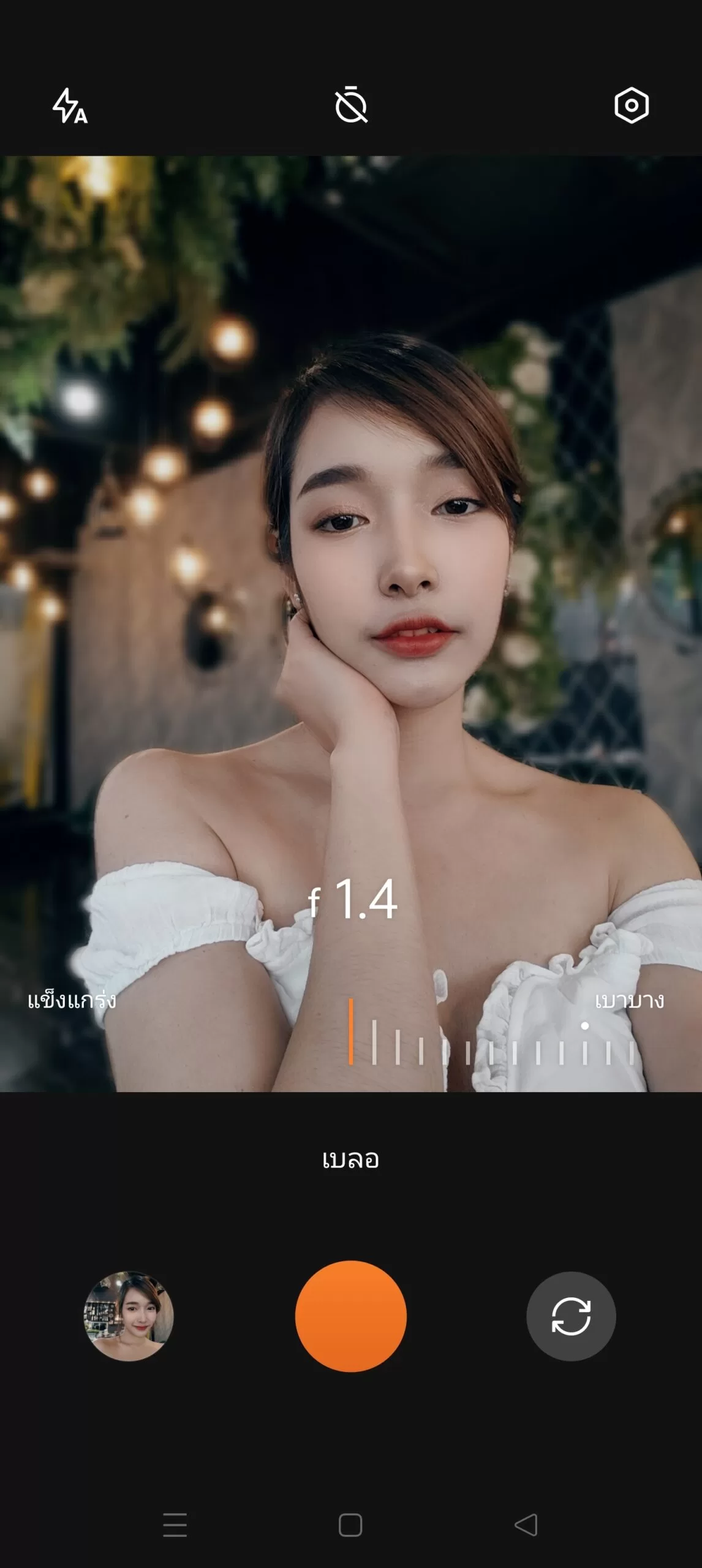
Task: Open the last photo thumbnail
Action: [x=129, y=1316]
